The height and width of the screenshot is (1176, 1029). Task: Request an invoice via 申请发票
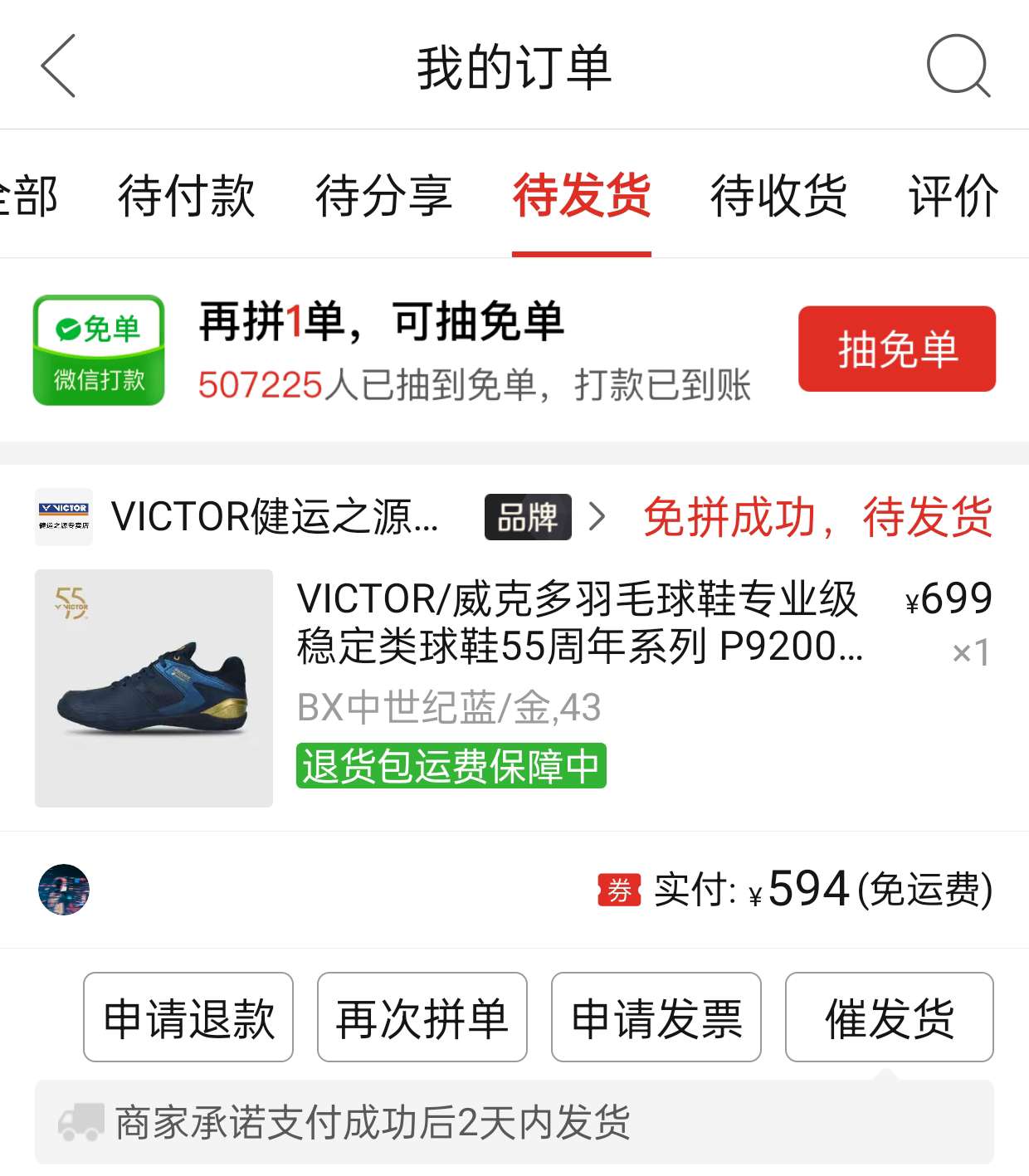pos(656,1017)
